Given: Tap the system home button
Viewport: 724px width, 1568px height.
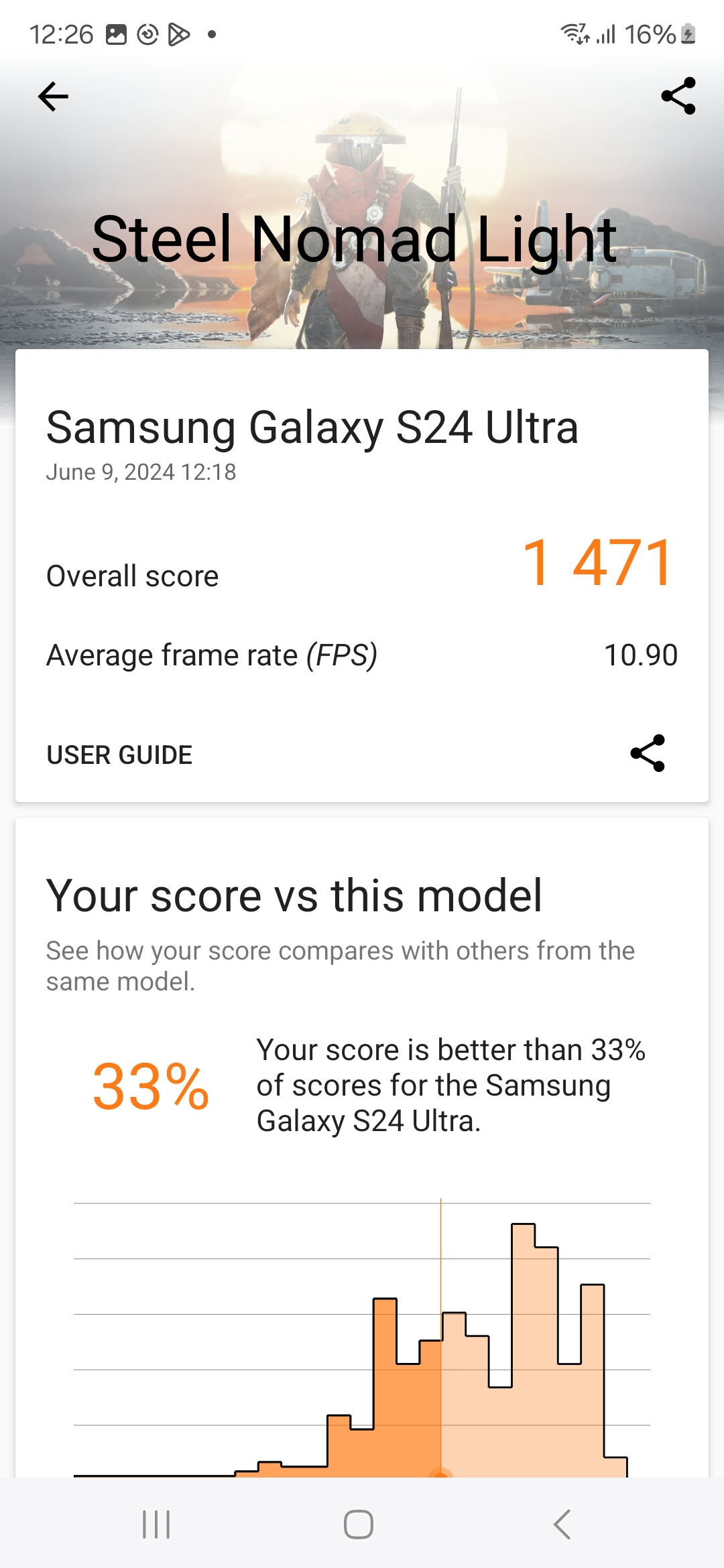Looking at the screenshot, I should click(x=359, y=1524).
